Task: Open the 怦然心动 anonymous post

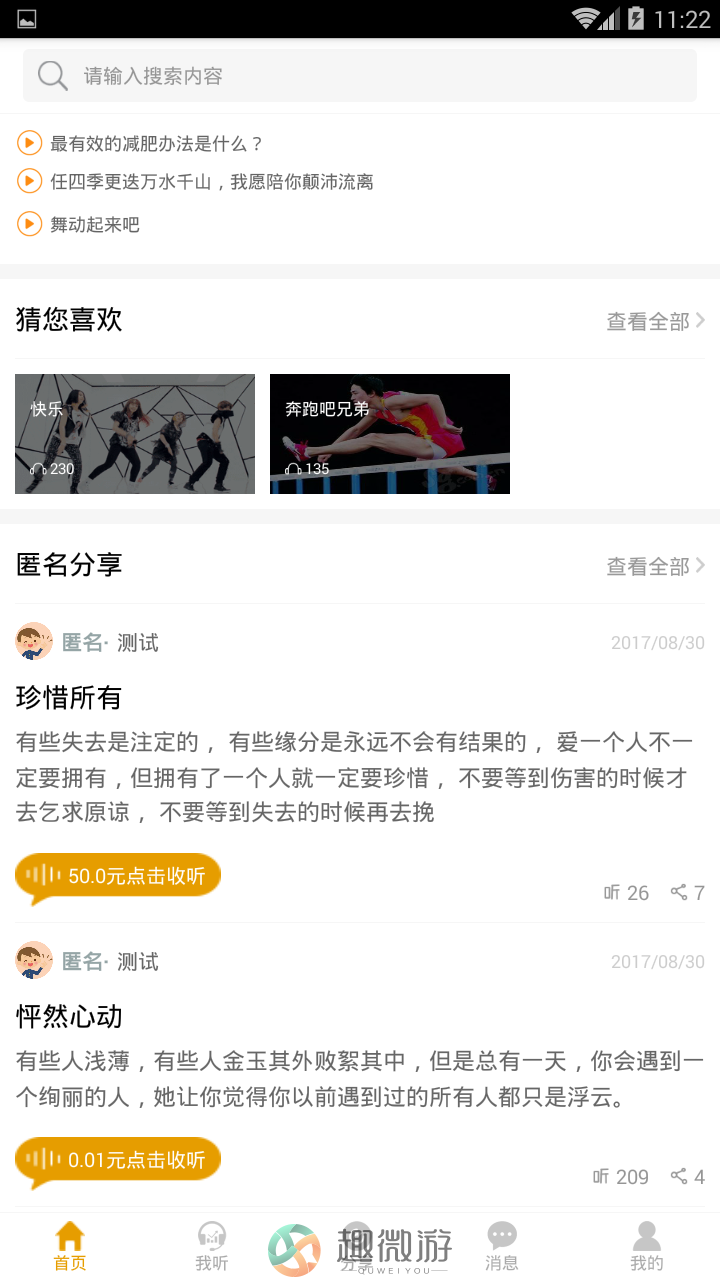Action: [x=68, y=1017]
